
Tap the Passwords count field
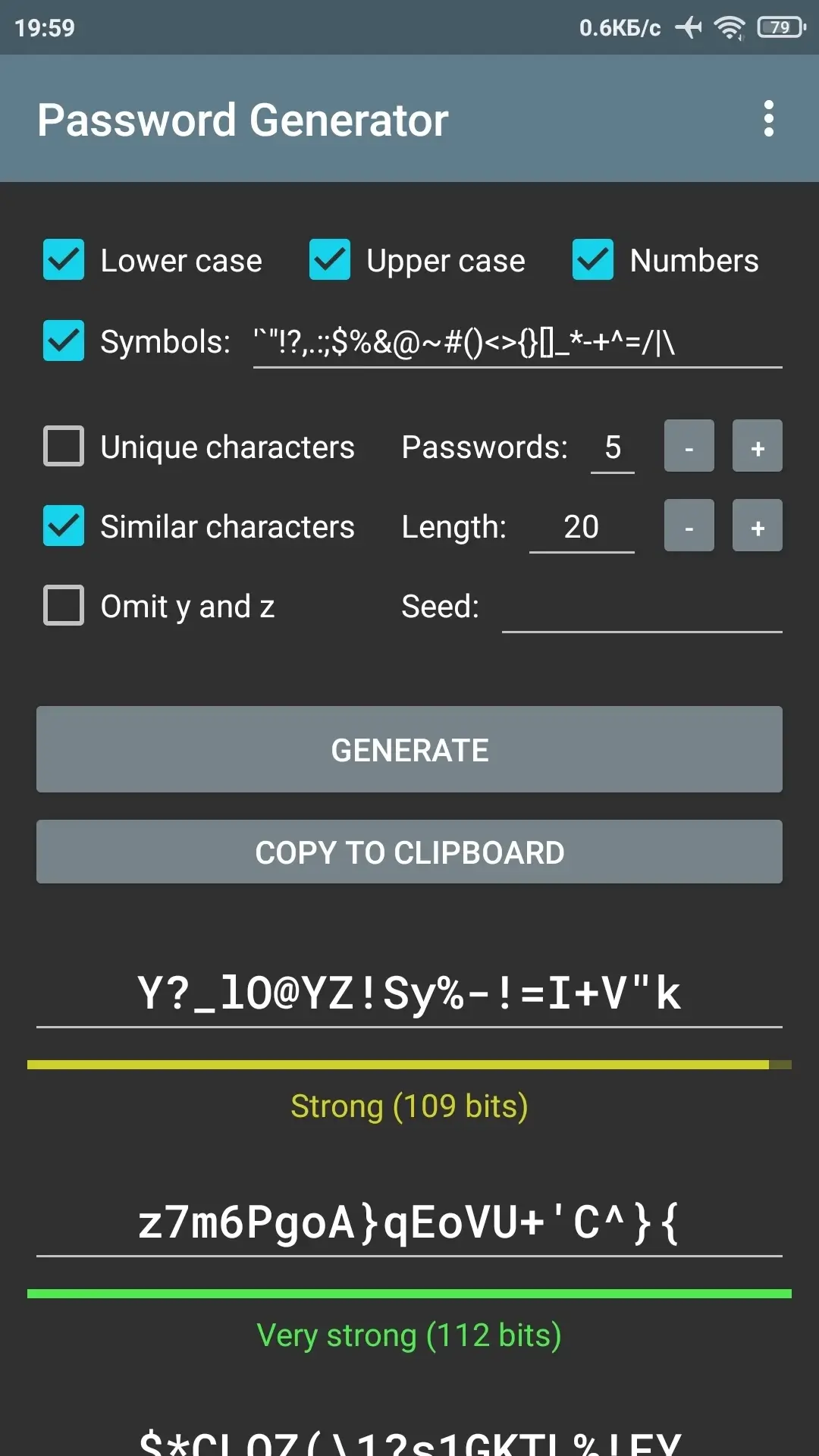click(x=613, y=447)
